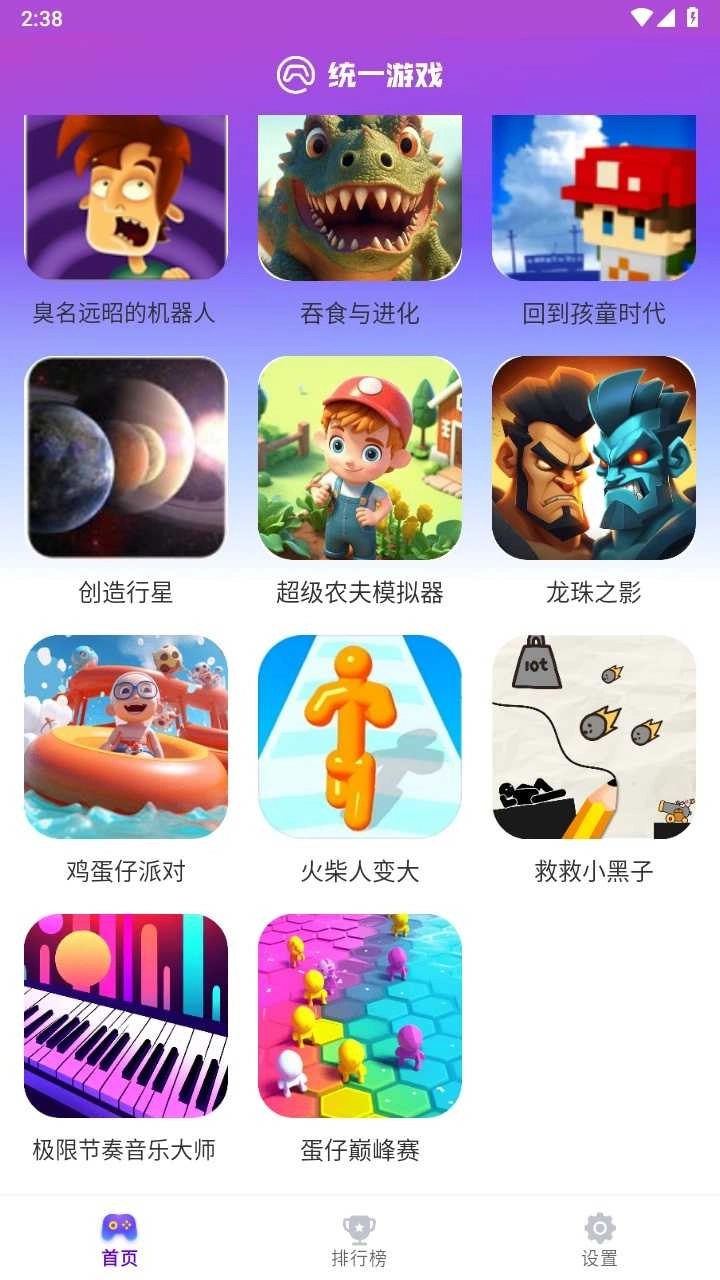Open the 鸡蛋仔派对 game icon
Viewport: 720px width, 1280px height.
pos(126,736)
